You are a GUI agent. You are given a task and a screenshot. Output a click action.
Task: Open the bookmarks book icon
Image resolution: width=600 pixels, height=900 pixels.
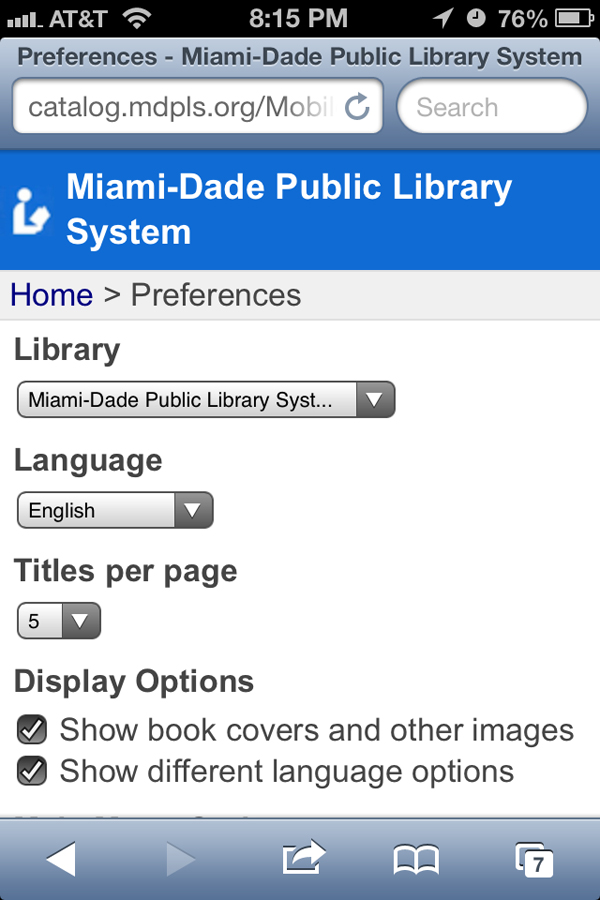click(416, 859)
